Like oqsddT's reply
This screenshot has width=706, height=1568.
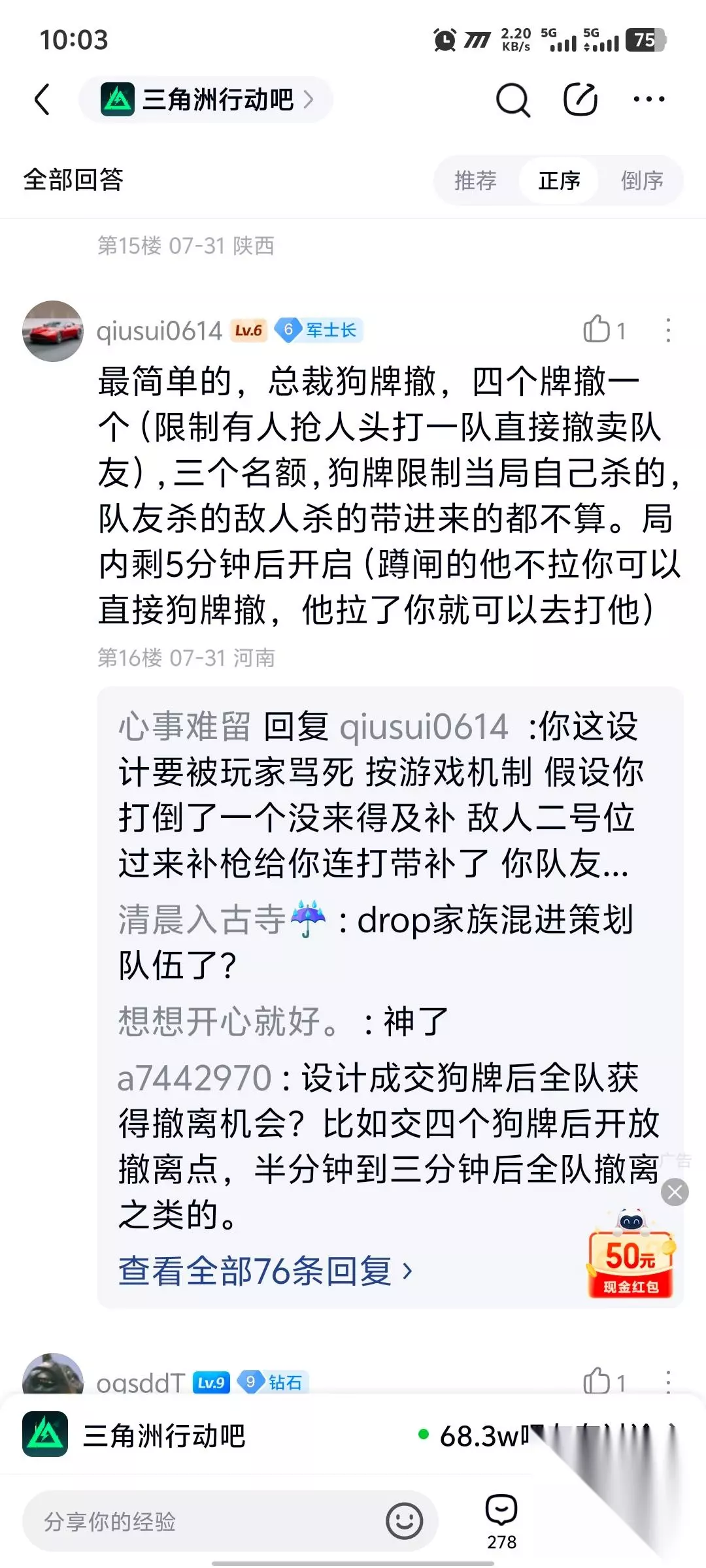click(605, 1382)
